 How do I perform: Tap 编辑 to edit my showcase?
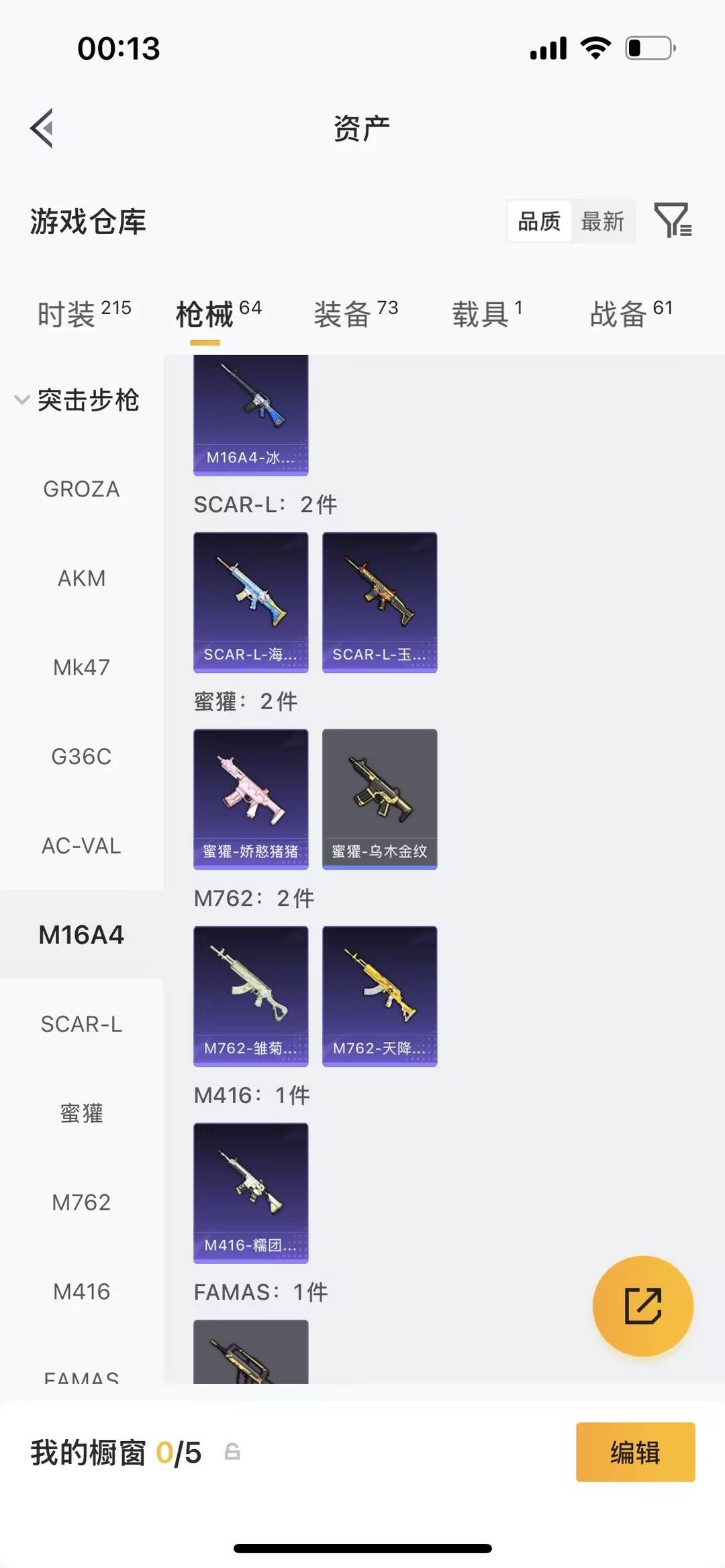[x=635, y=1452]
